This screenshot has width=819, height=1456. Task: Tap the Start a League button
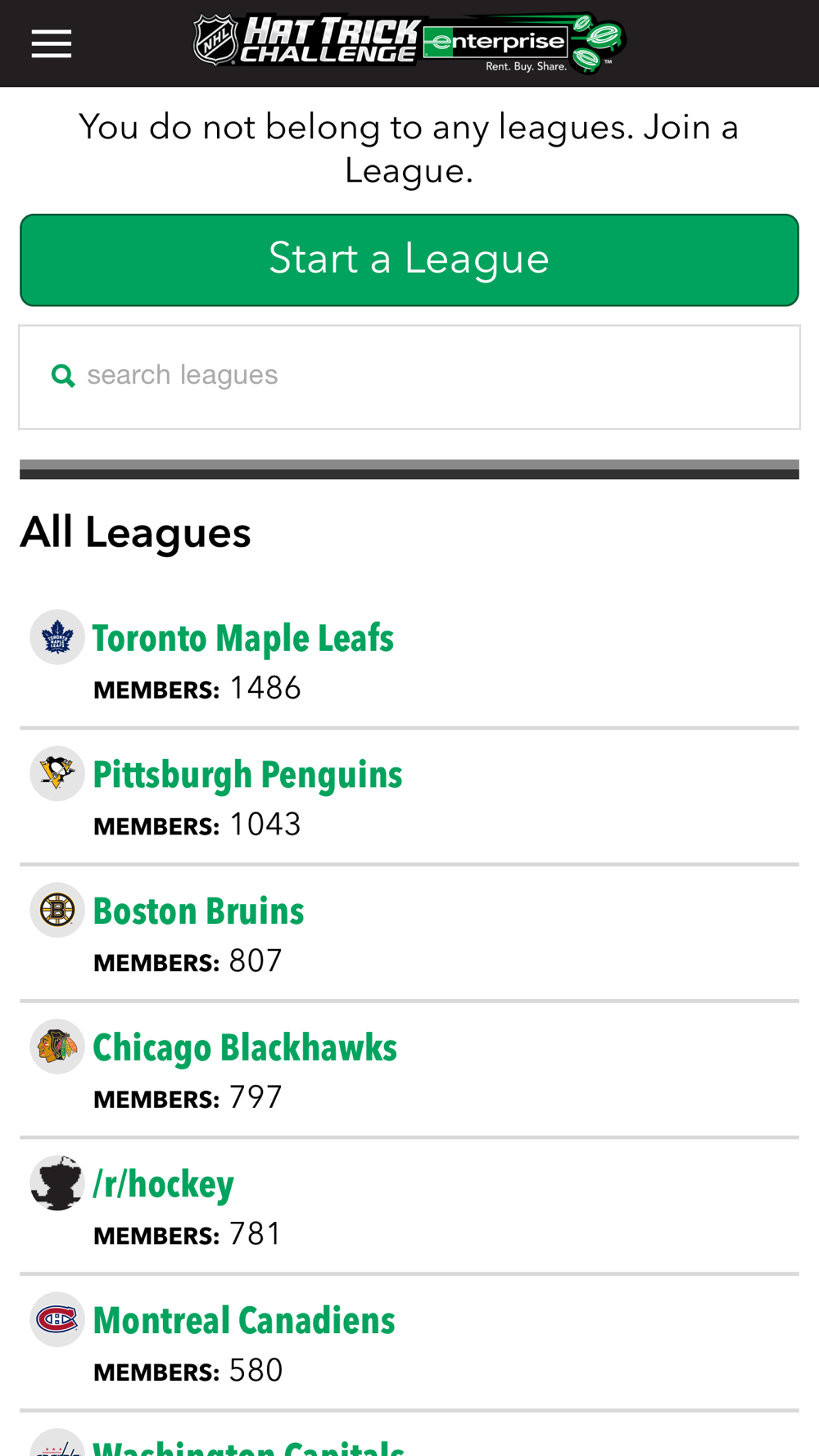pos(409,260)
